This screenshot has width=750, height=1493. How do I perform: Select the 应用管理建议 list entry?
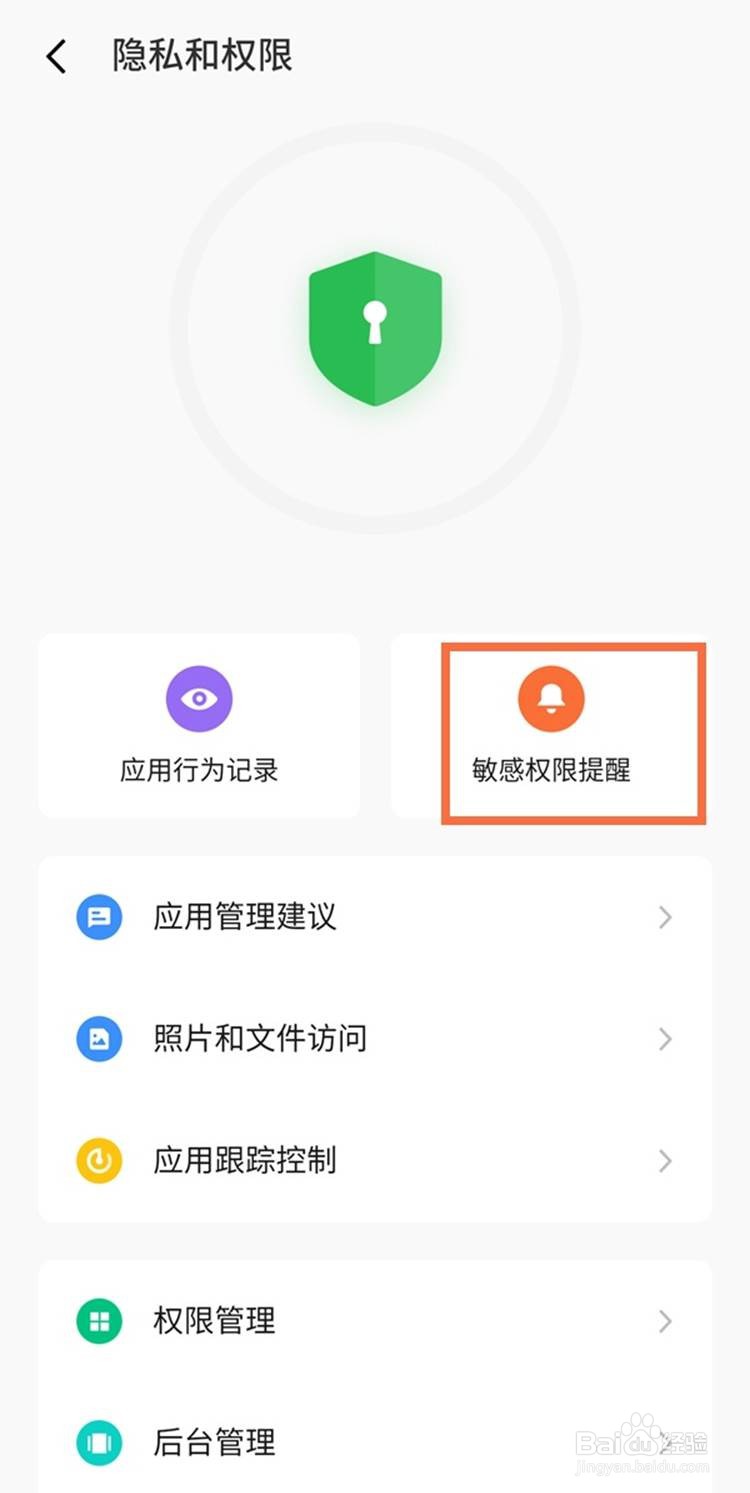[x=375, y=918]
